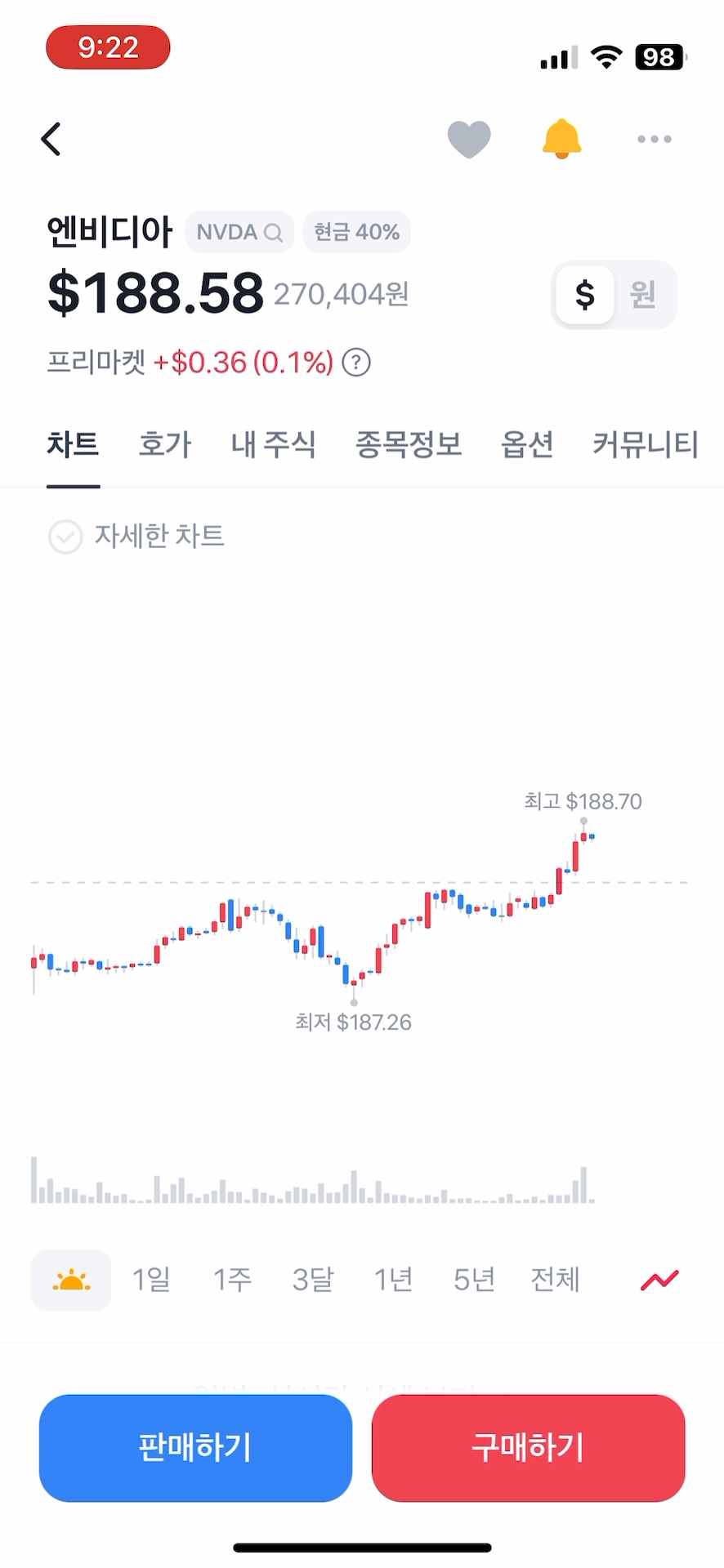724x1568 pixels.
Task: Switch price display to 원 currency
Action: (643, 294)
